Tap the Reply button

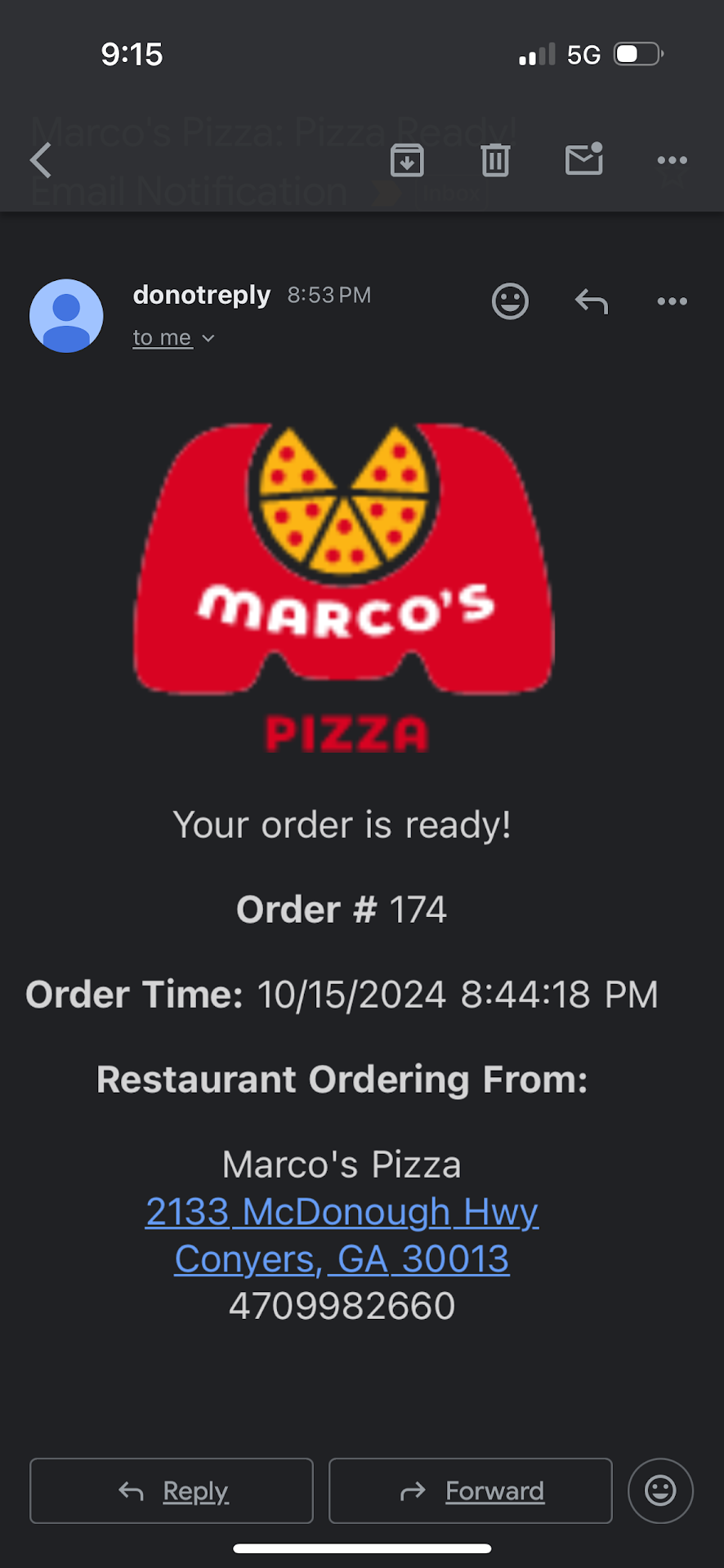pos(172,1490)
